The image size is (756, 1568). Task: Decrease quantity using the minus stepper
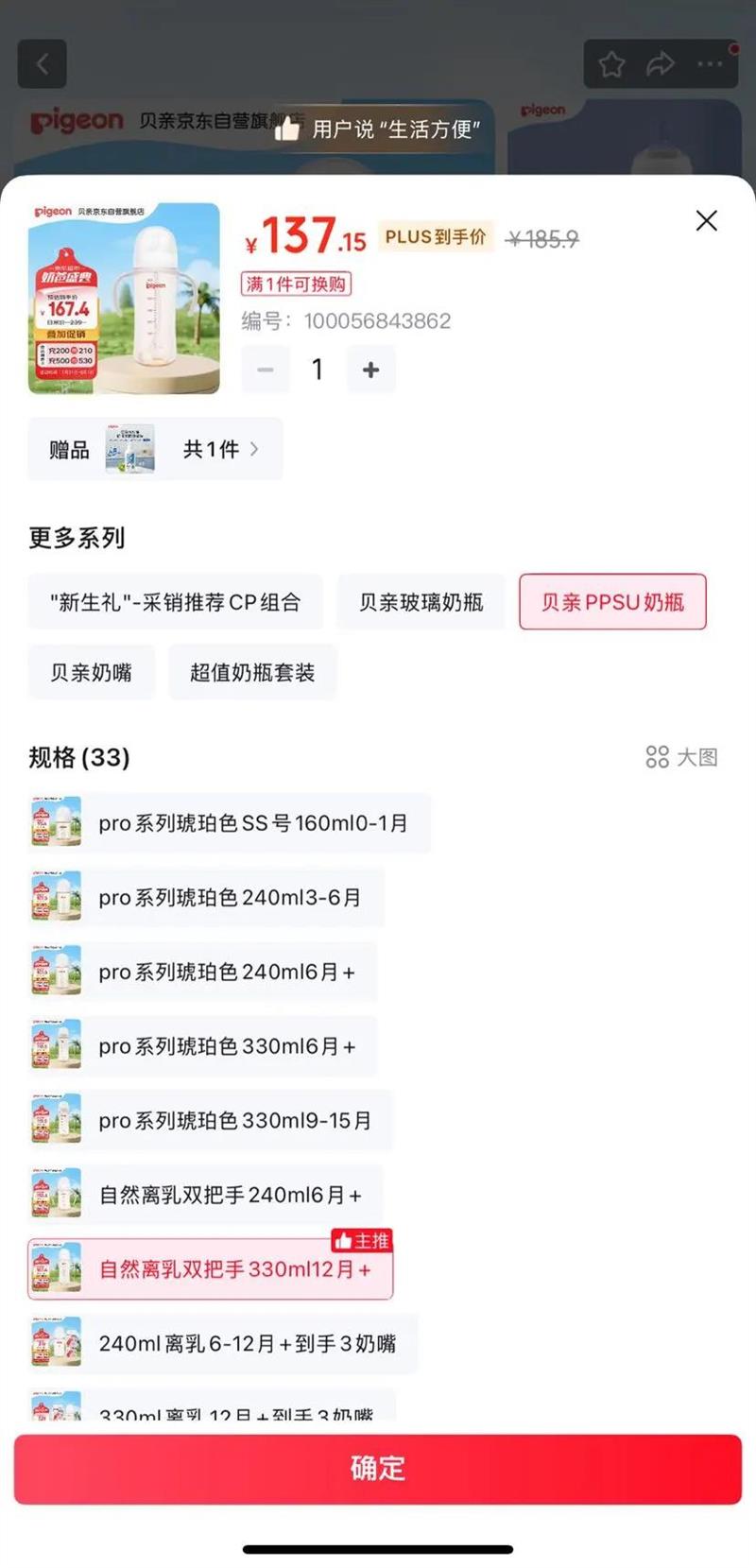[266, 369]
